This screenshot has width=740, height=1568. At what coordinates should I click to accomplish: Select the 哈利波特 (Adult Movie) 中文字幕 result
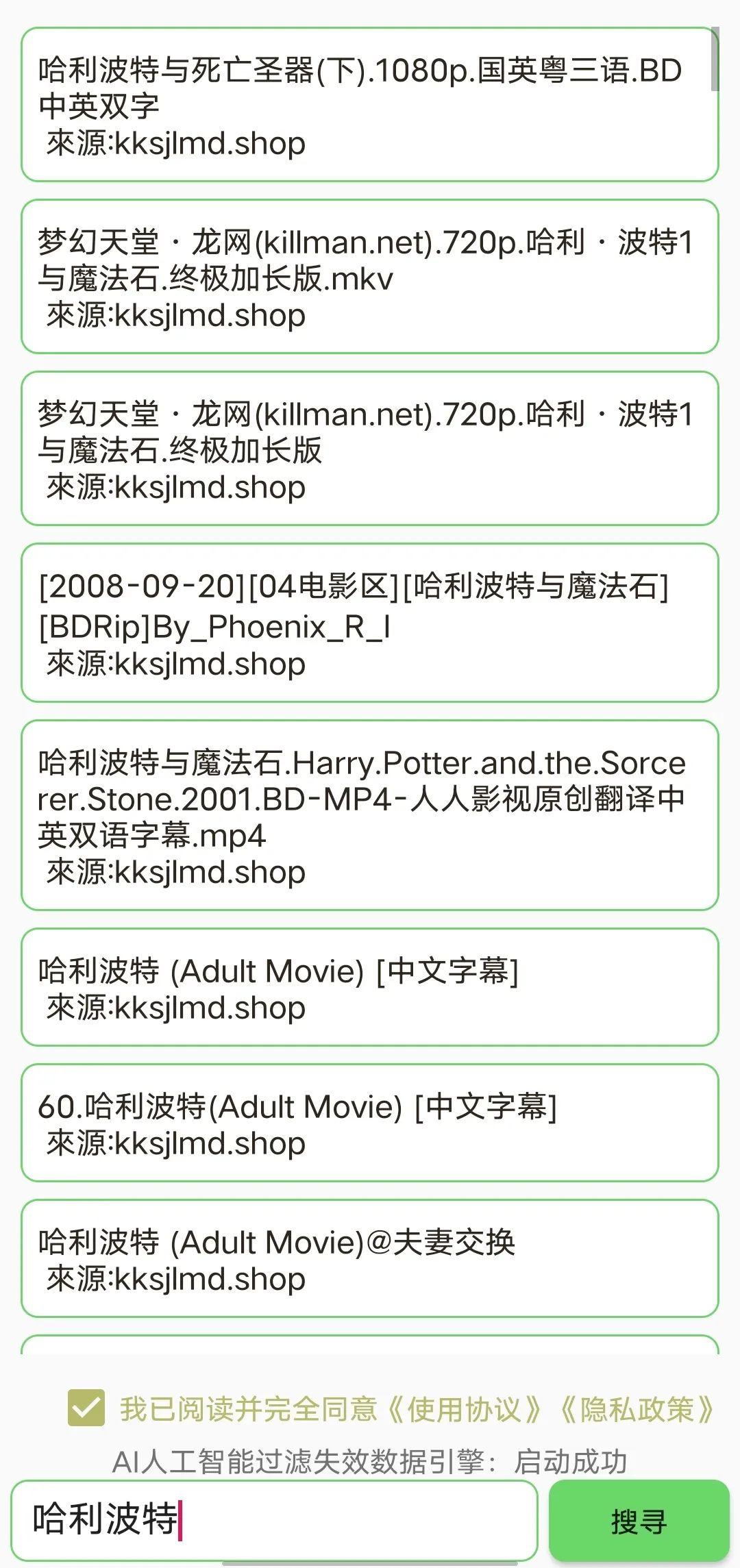pos(370,986)
